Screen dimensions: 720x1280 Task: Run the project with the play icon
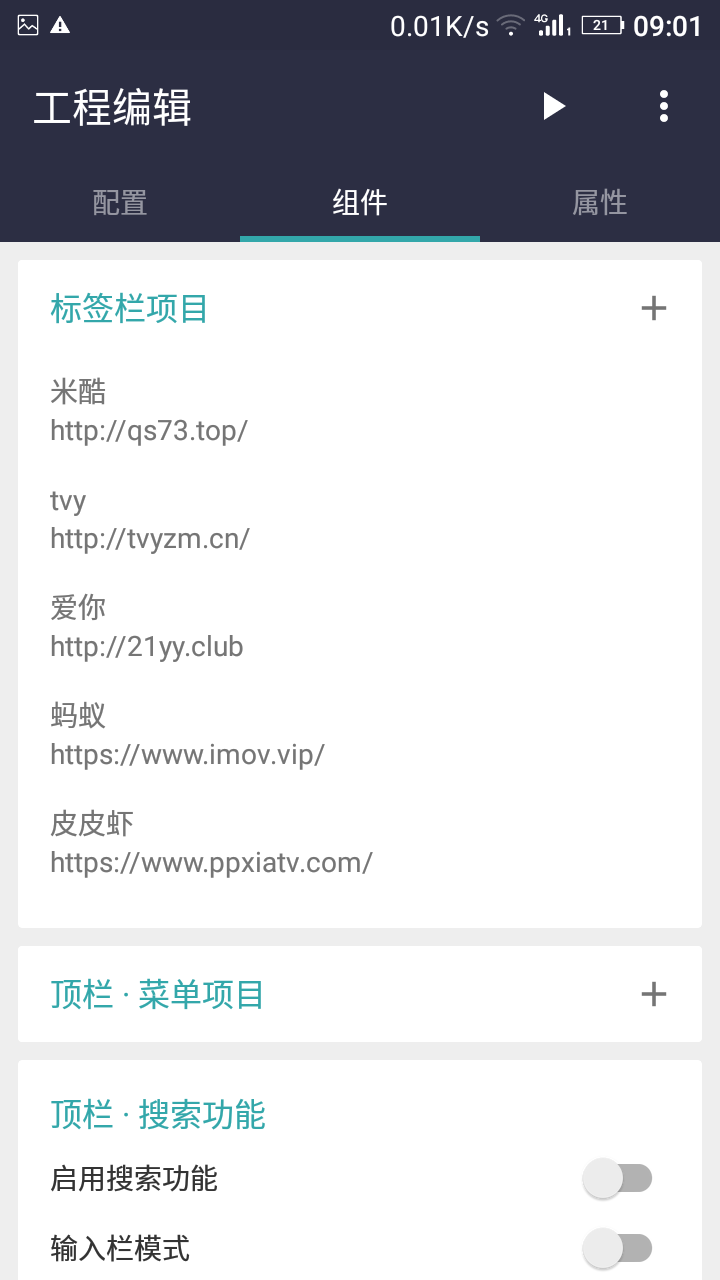(554, 106)
